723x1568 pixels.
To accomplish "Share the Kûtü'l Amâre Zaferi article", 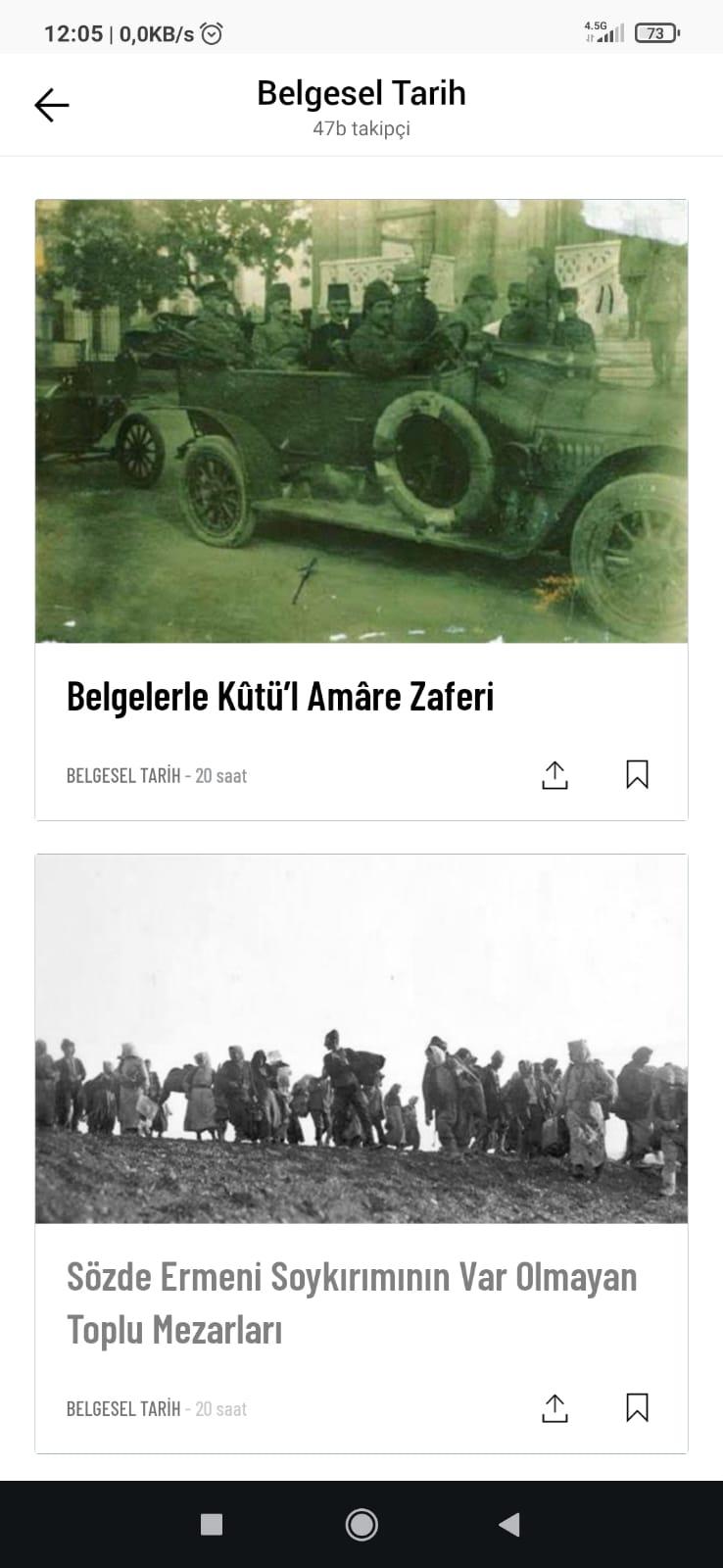I will 554,775.
